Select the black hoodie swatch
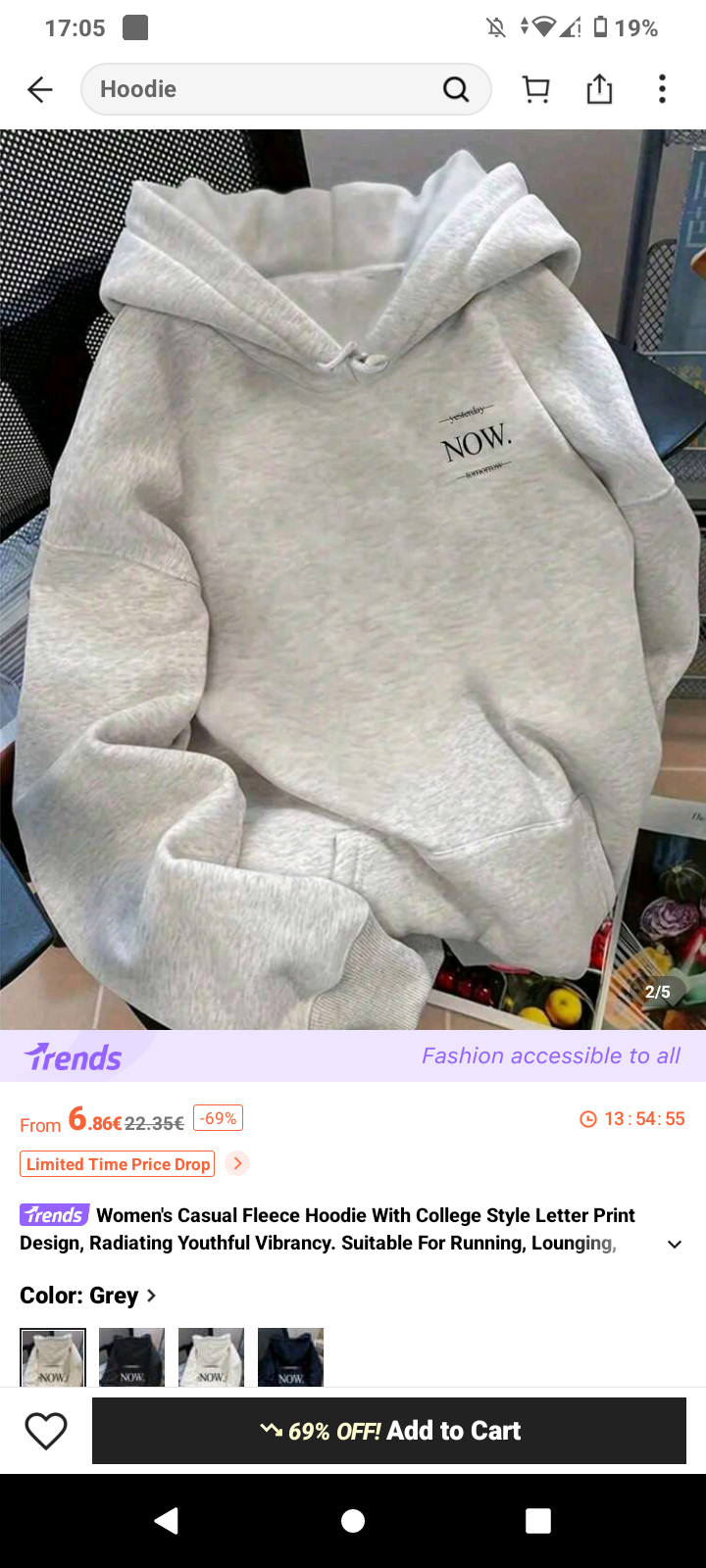The height and width of the screenshot is (1568, 706). point(132,1357)
